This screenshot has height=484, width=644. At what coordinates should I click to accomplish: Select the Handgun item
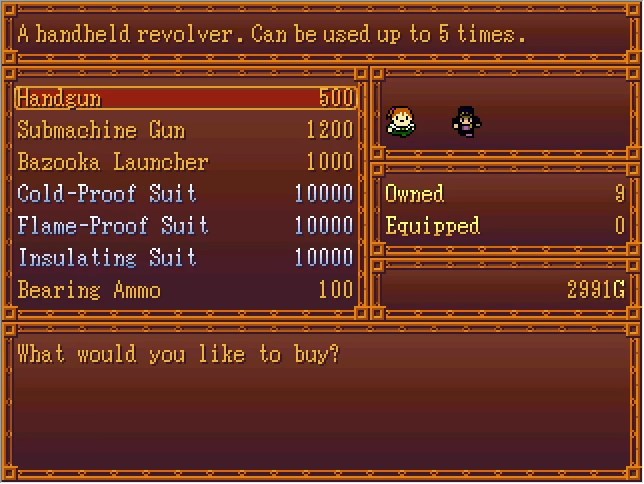[185, 98]
